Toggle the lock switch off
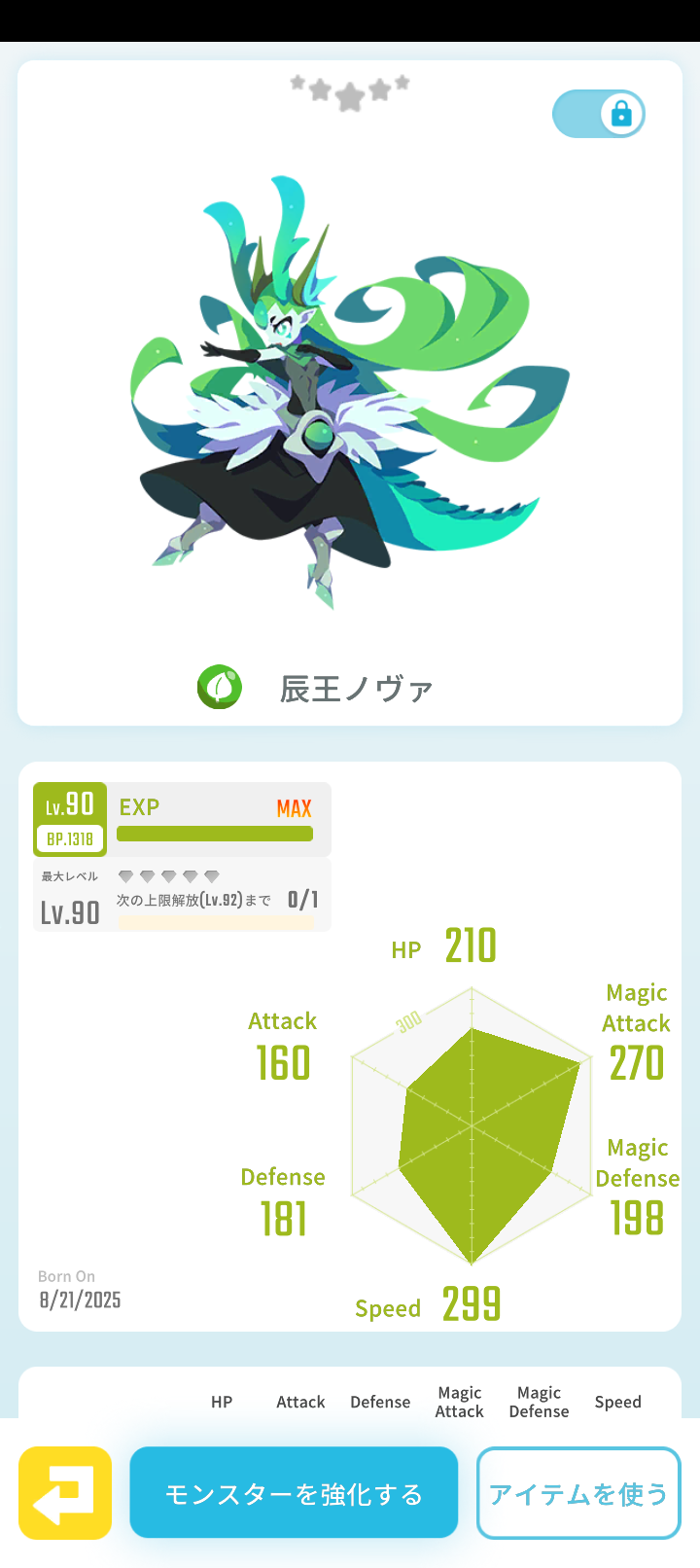Screen dimensions: 700x1568 599,114
